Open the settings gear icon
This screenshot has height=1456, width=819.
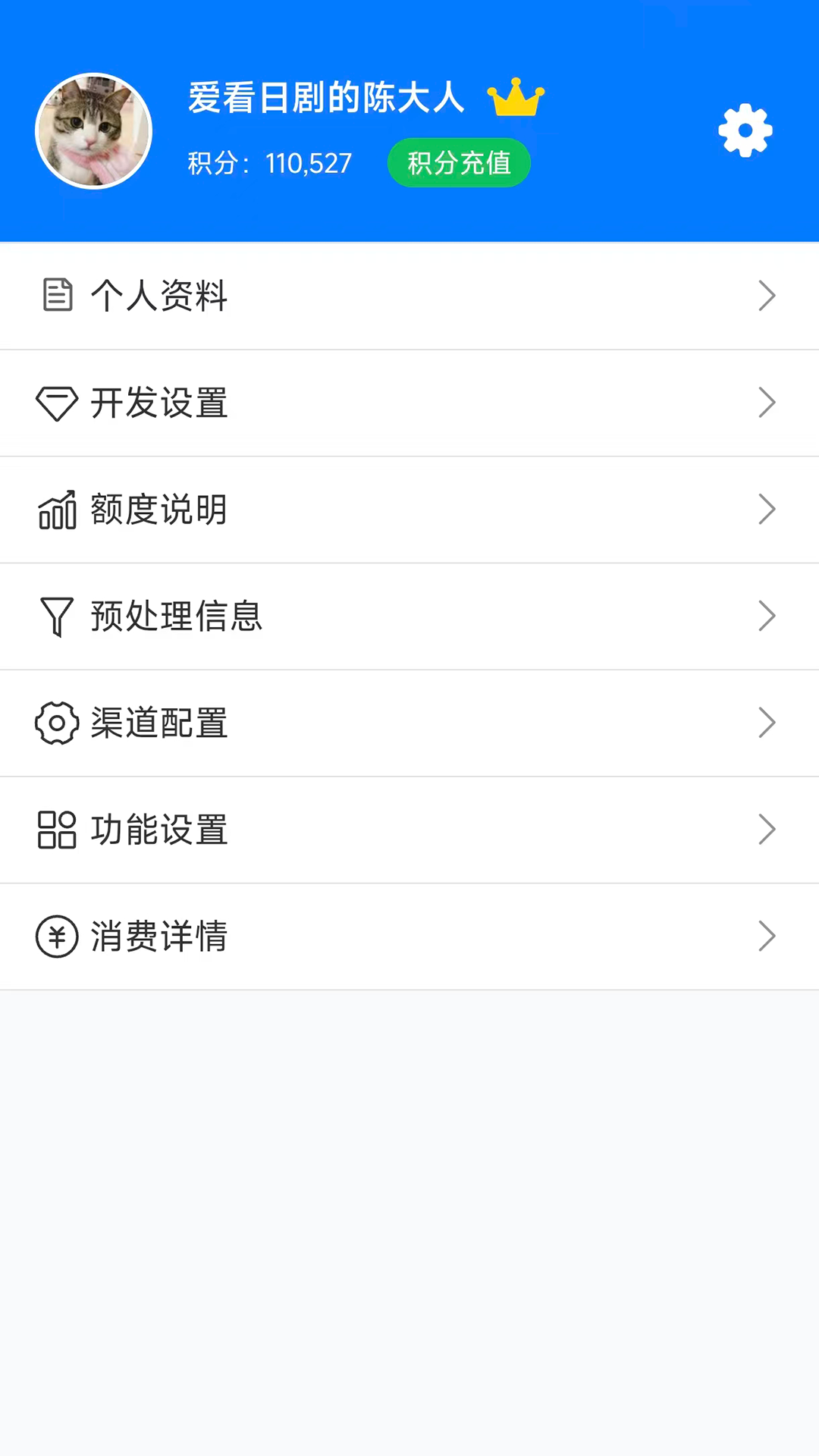745,130
